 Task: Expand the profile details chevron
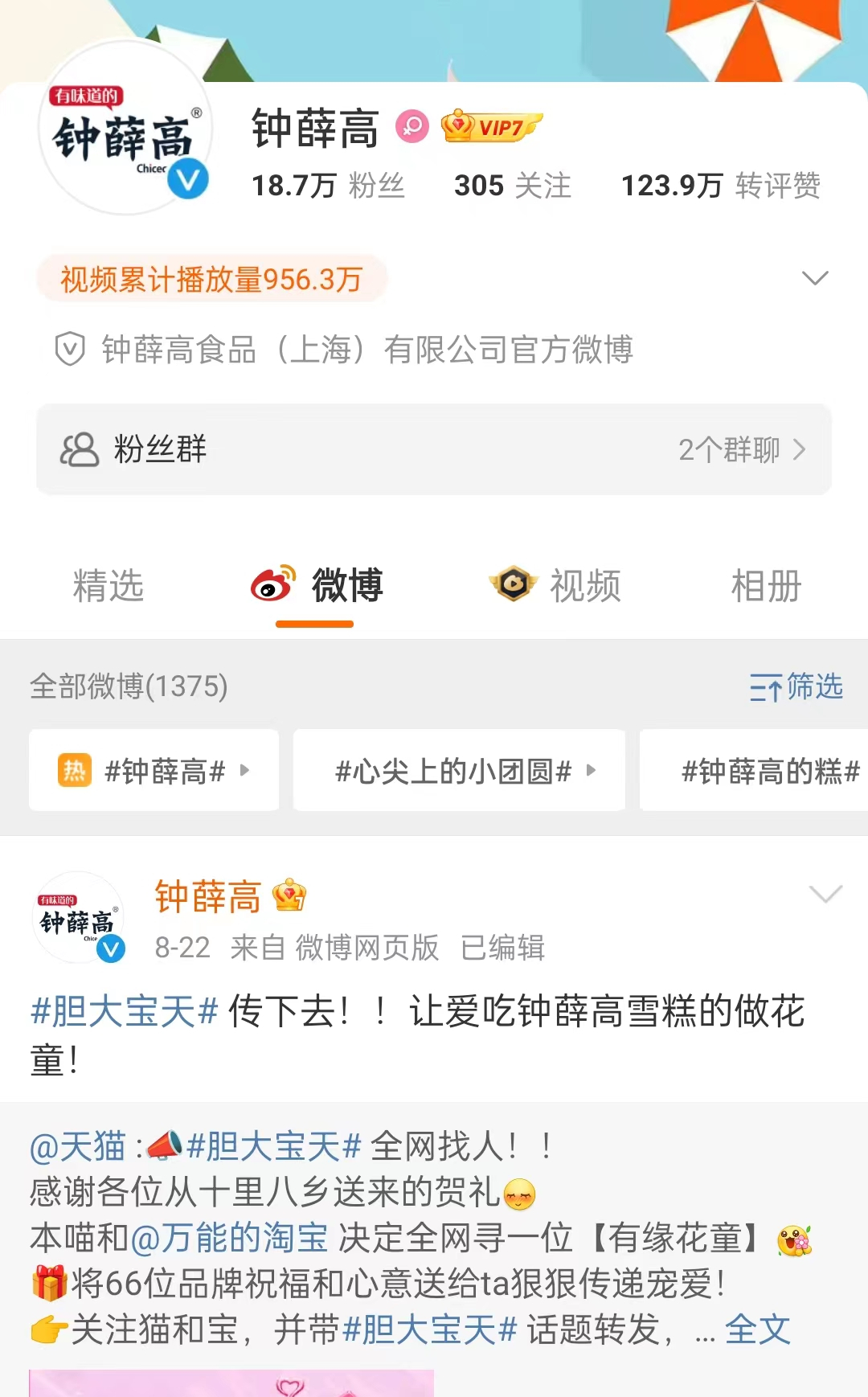click(x=815, y=278)
